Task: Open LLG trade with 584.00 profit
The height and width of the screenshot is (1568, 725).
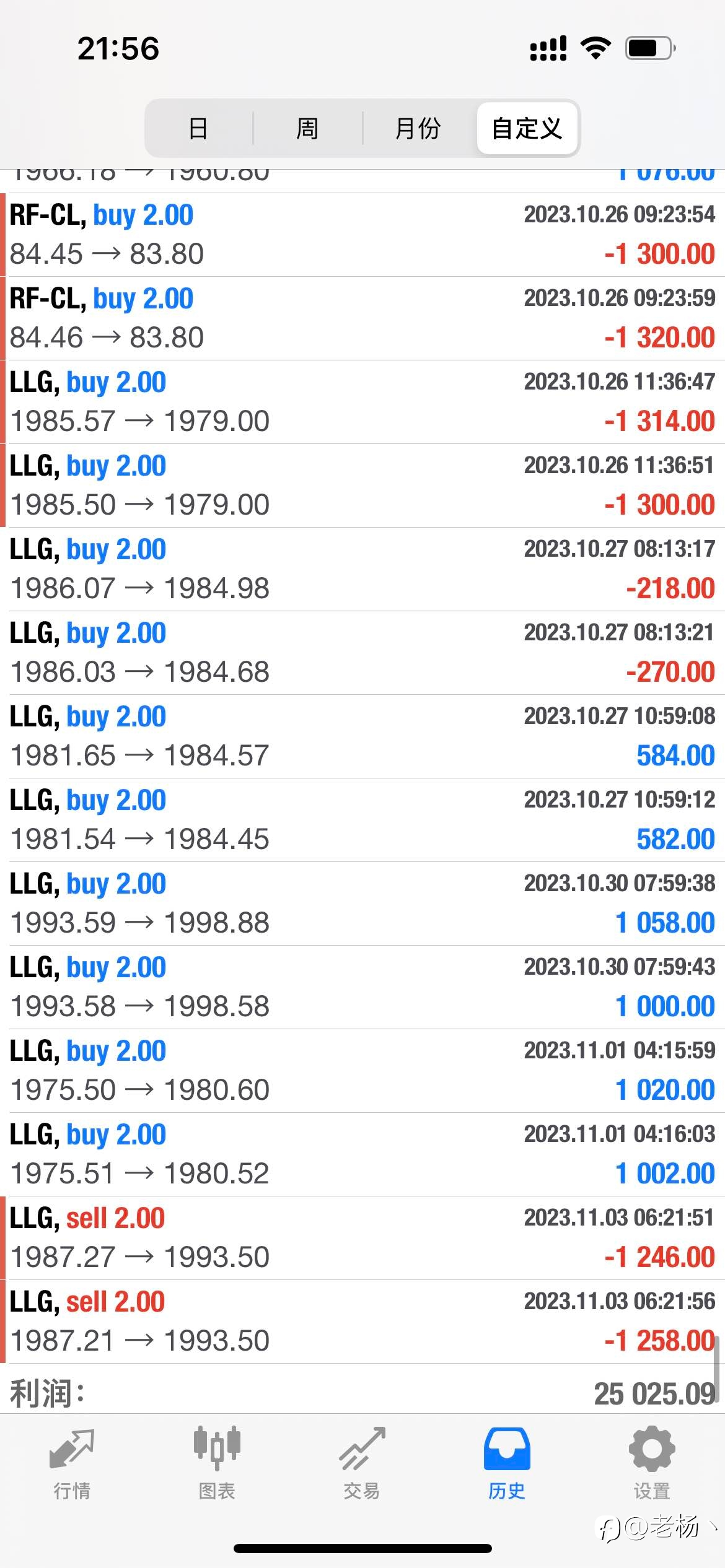Action: (362, 736)
